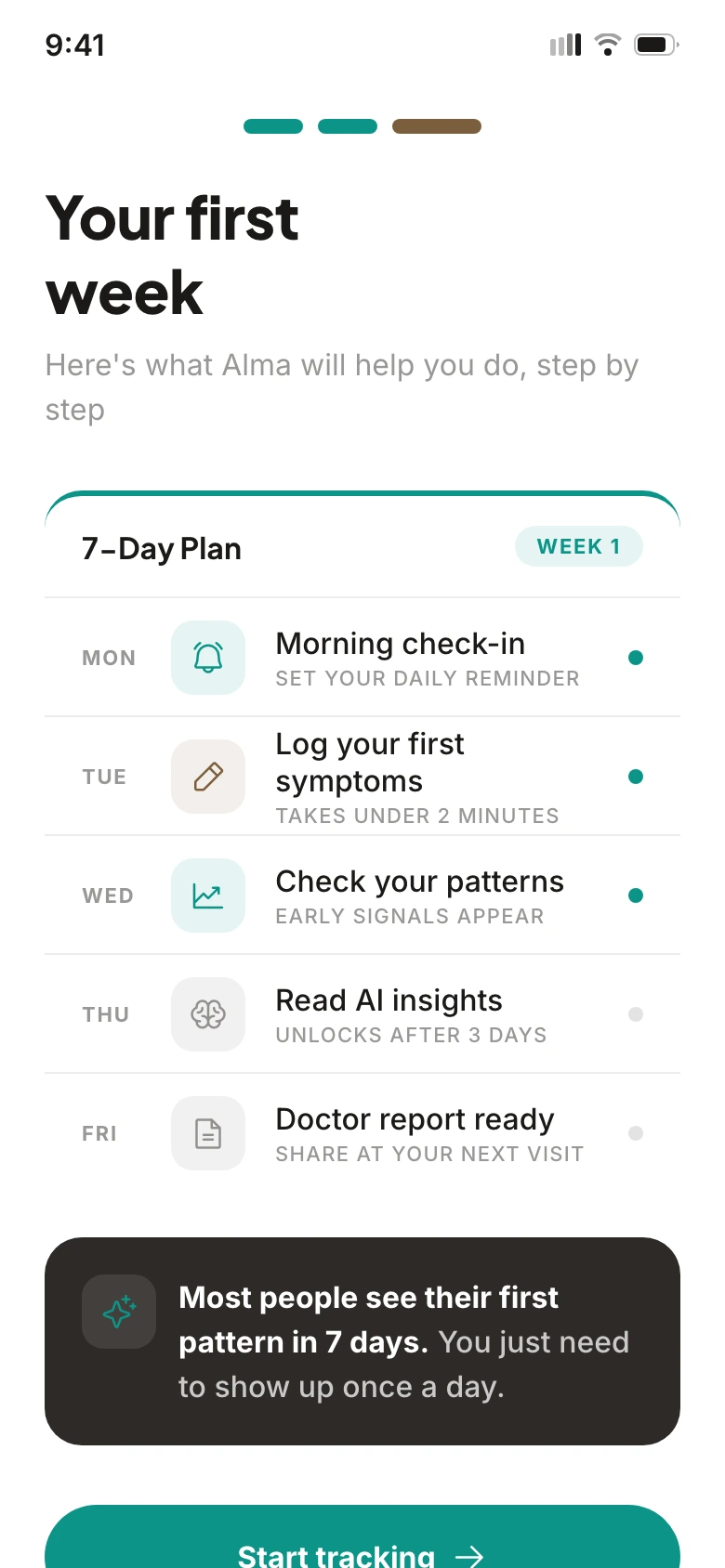Jump to the first onboarding page indicator
725x1568 pixels.
point(273,126)
